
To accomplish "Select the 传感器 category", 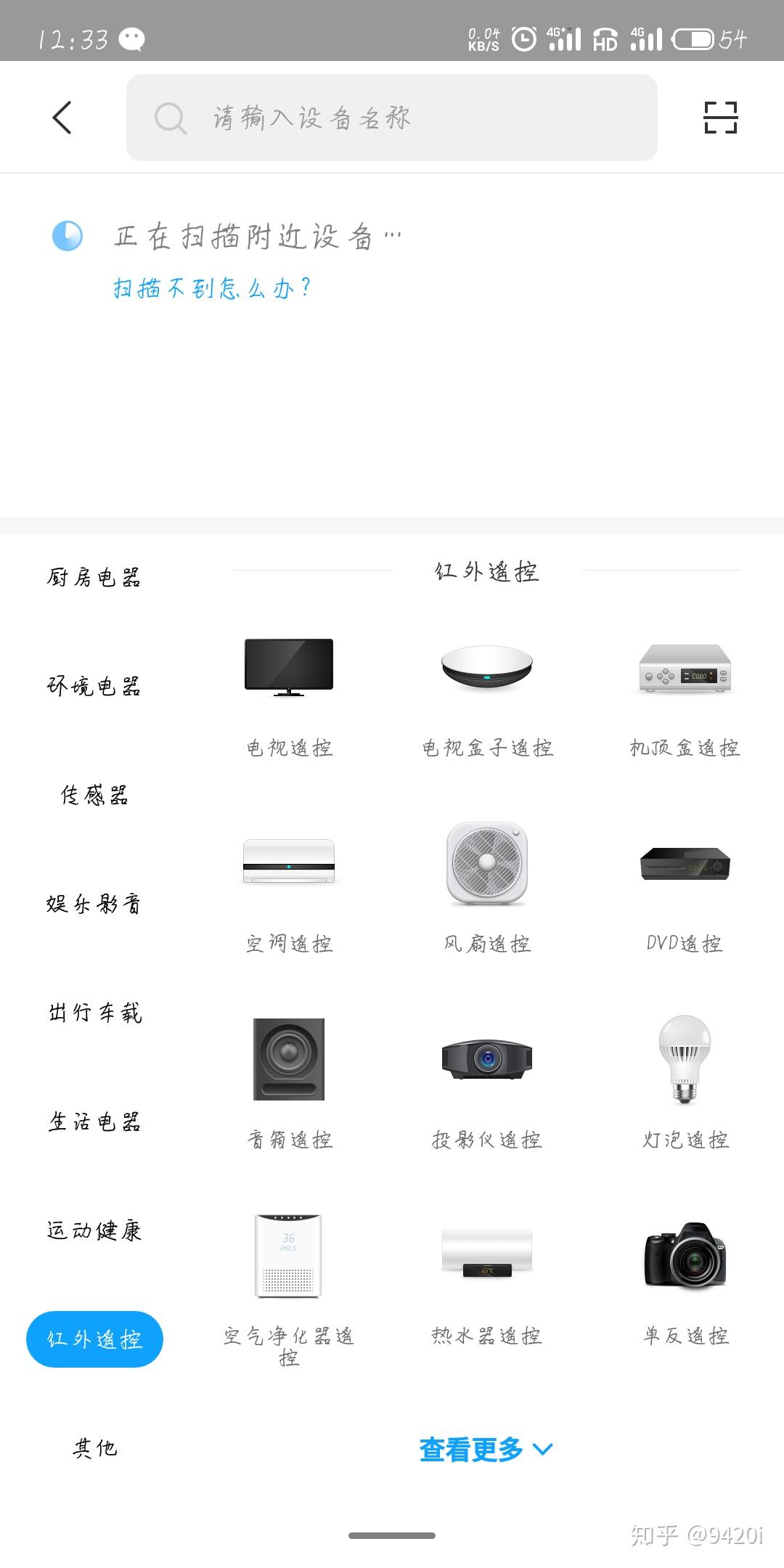I will click(x=94, y=796).
